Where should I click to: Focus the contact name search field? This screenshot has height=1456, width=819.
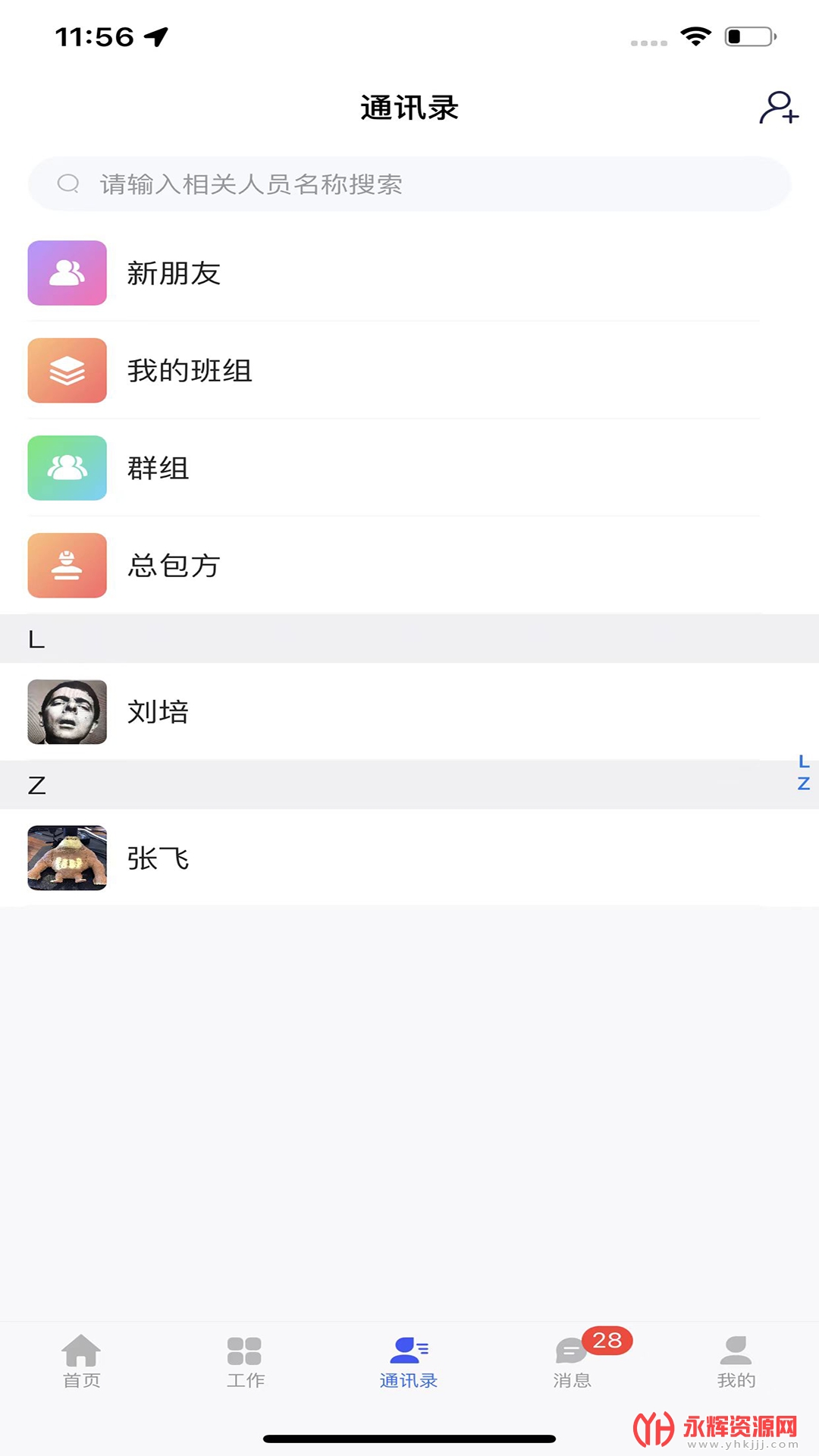[409, 184]
